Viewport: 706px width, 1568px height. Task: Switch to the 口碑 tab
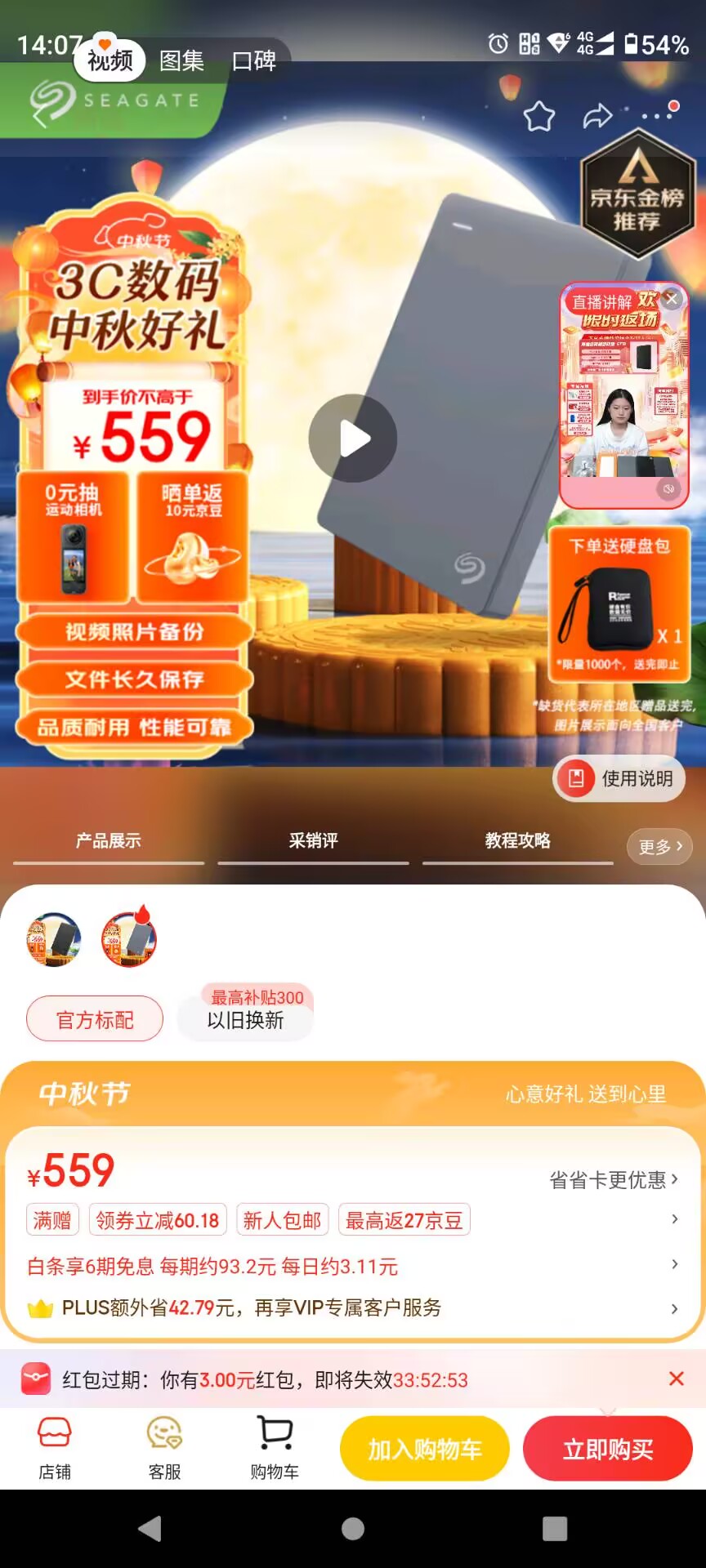[x=254, y=60]
